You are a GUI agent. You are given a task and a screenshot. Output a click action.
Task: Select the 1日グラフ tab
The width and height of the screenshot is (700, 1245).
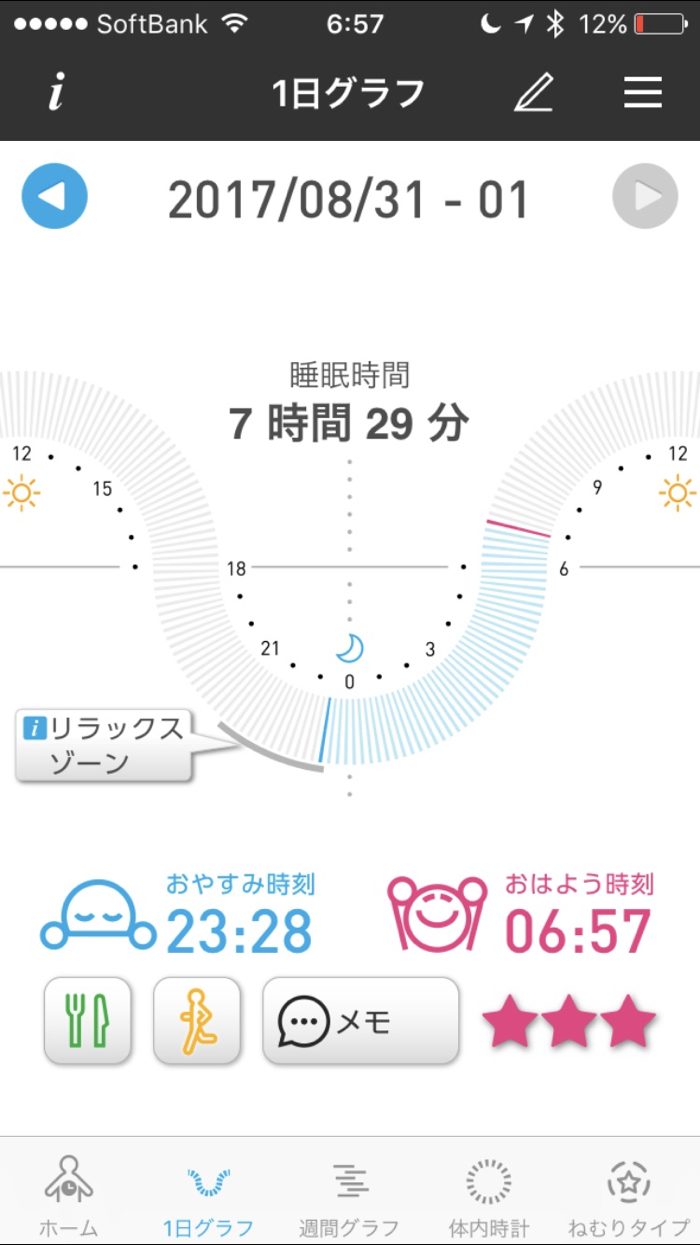208,1195
